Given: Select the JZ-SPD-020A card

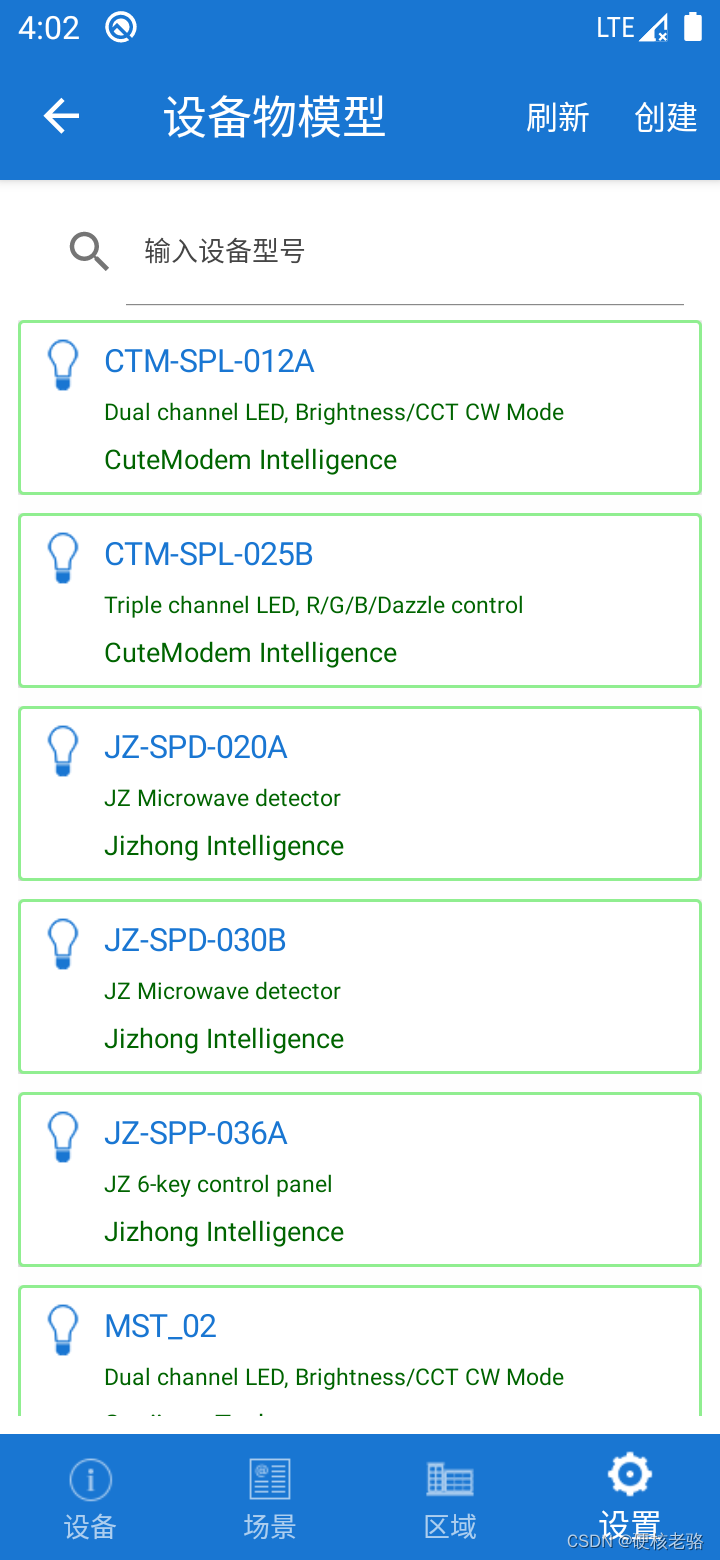Looking at the screenshot, I should tap(360, 793).
